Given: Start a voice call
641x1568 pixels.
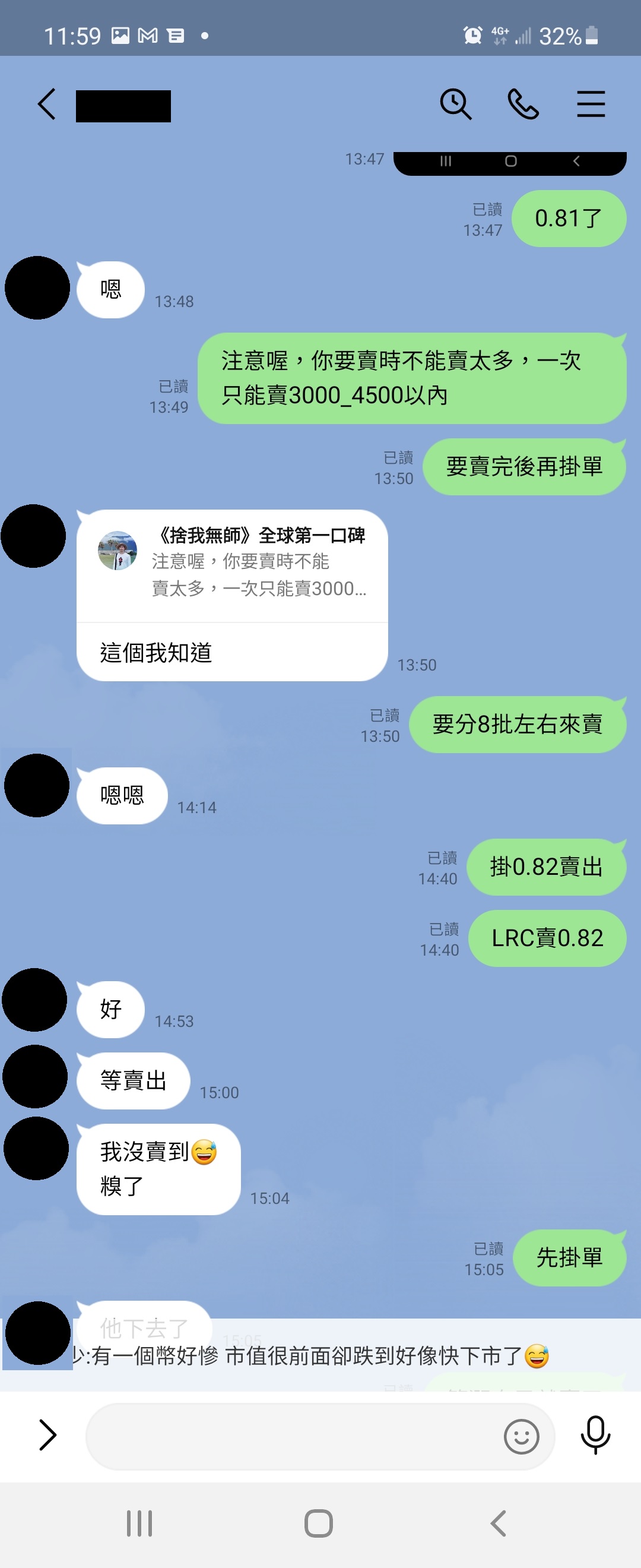Looking at the screenshot, I should point(523,104).
